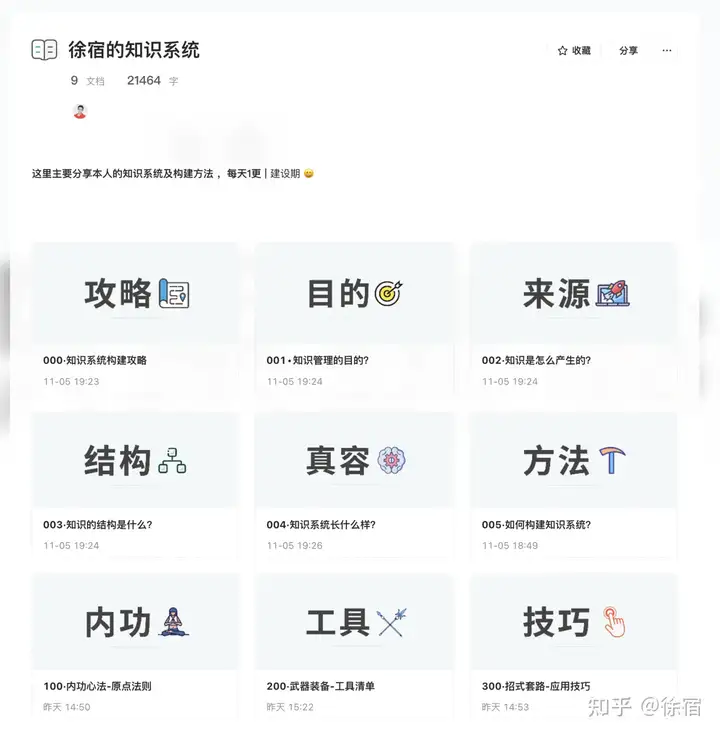Viewport: 720px width, 736px height.
Task: Share the knowledge base via 分享
Action: point(628,50)
